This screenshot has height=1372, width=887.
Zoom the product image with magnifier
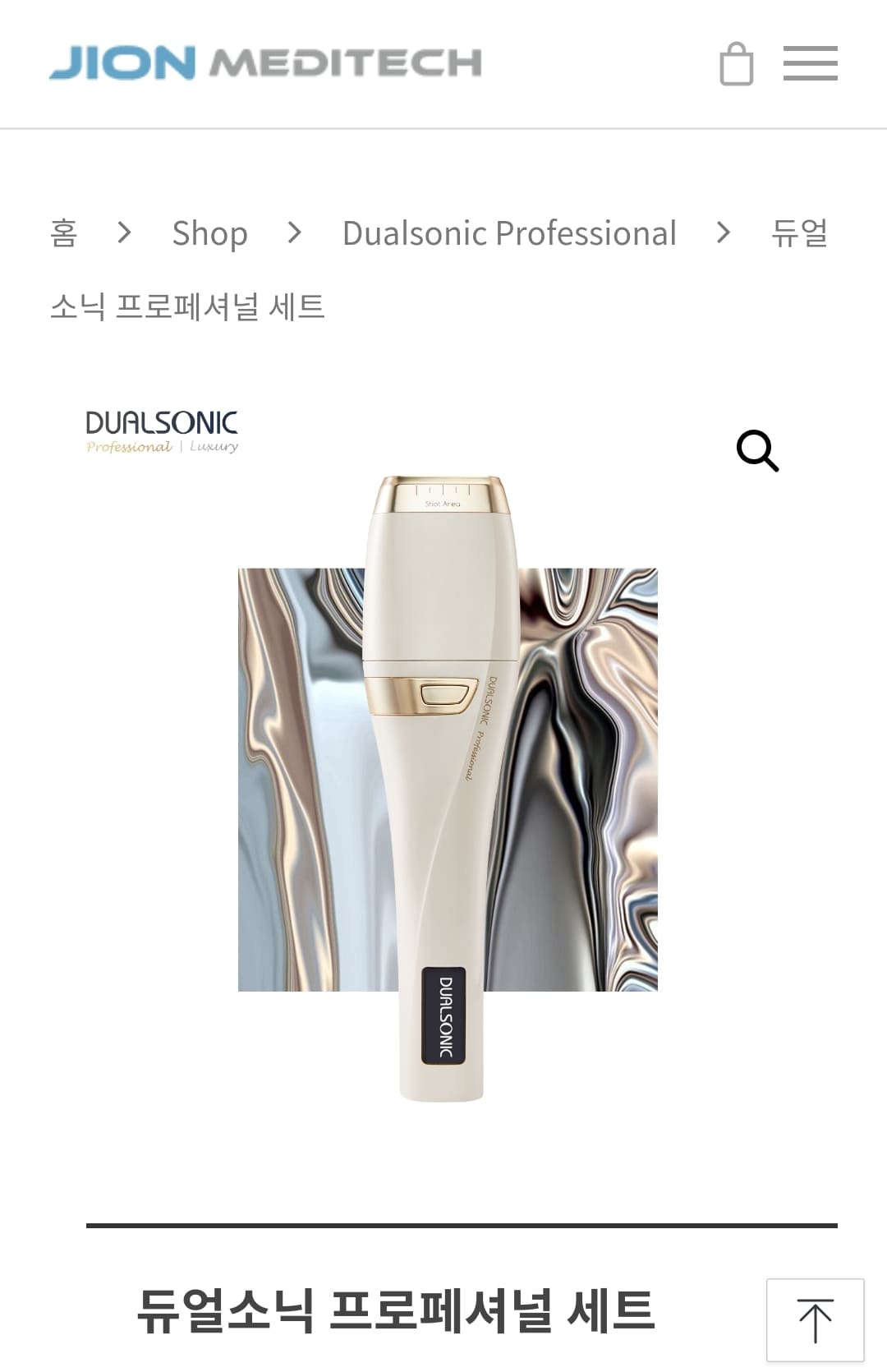point(756,450)
